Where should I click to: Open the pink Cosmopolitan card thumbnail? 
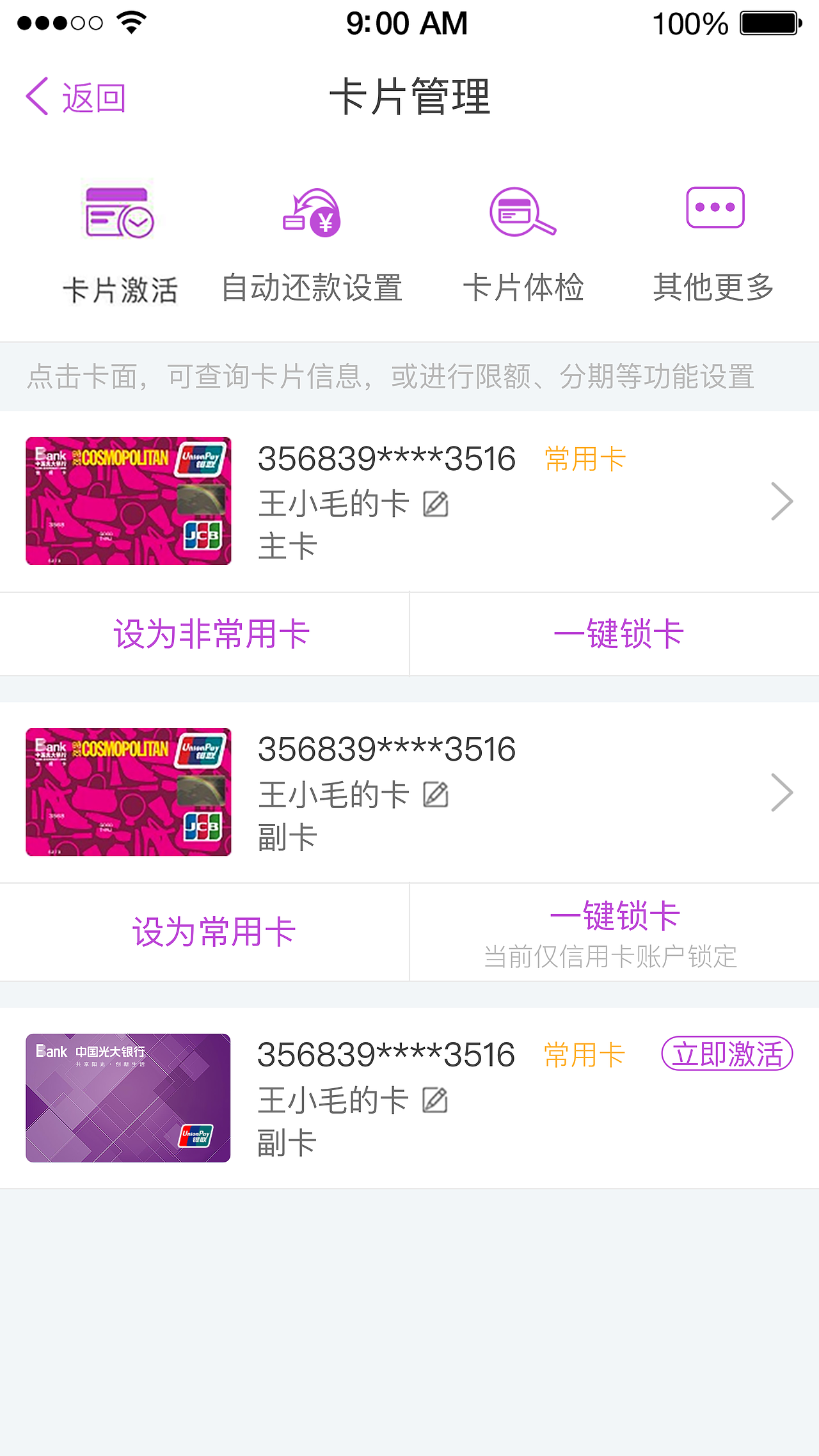[128, 501]
